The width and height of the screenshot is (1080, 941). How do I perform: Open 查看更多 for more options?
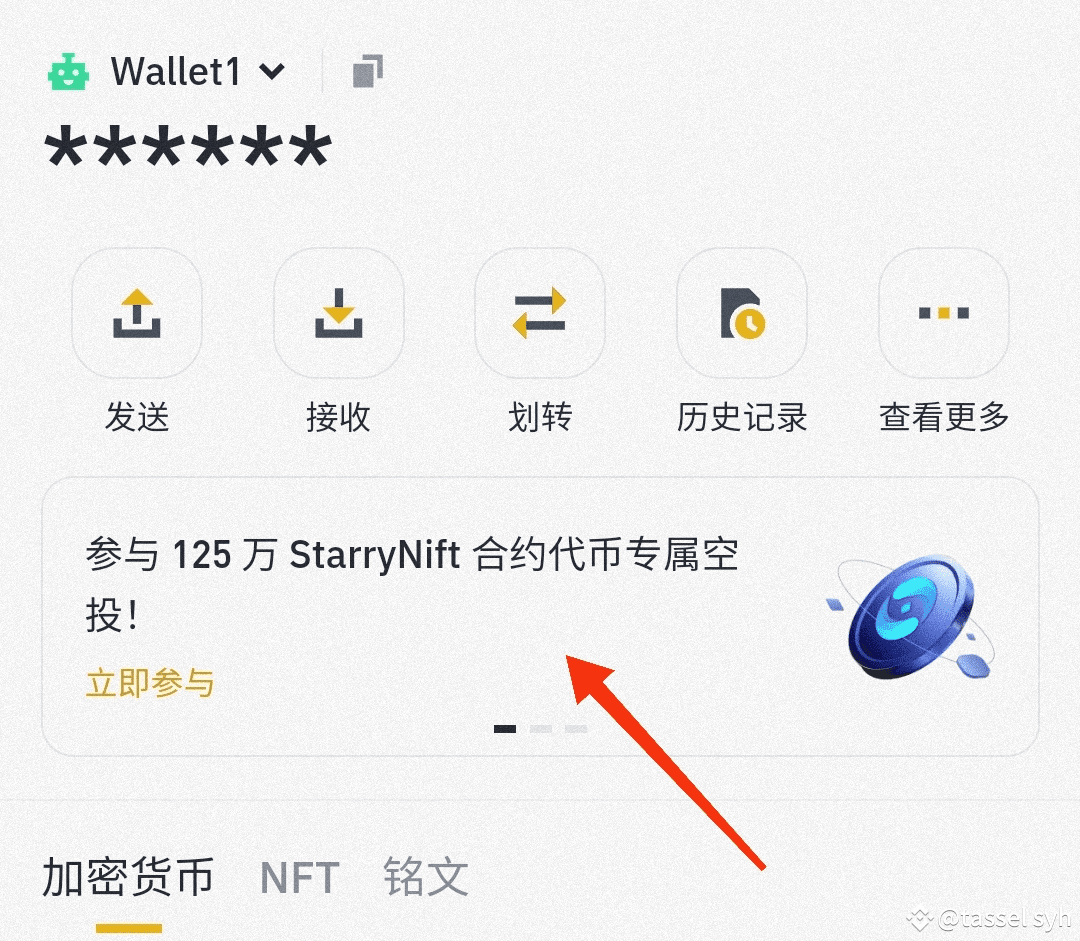[x=944, y=313]
